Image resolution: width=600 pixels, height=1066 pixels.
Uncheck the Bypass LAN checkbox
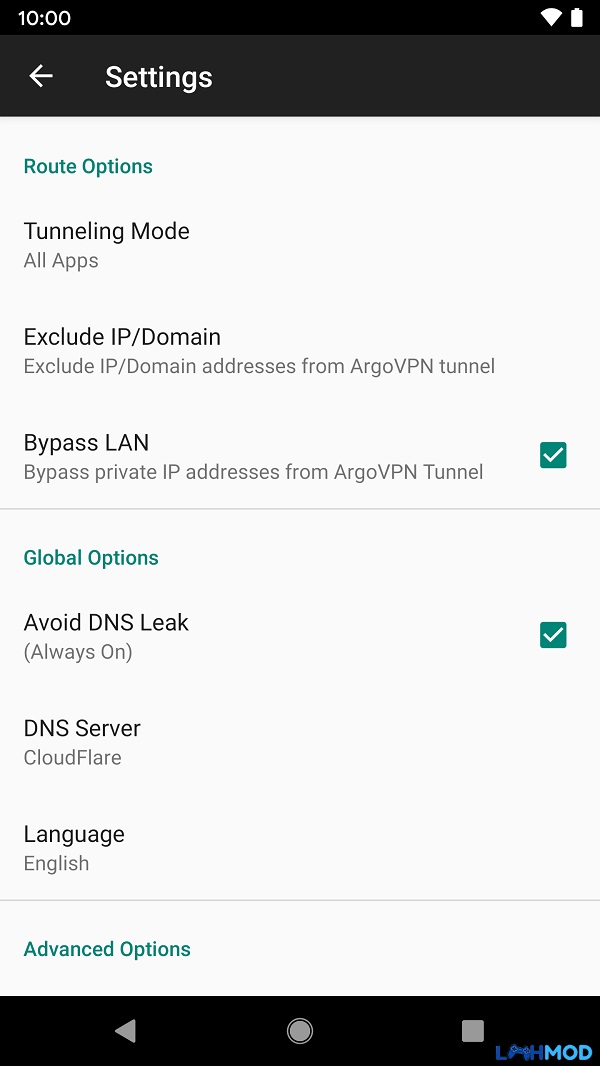pos(553,455)
